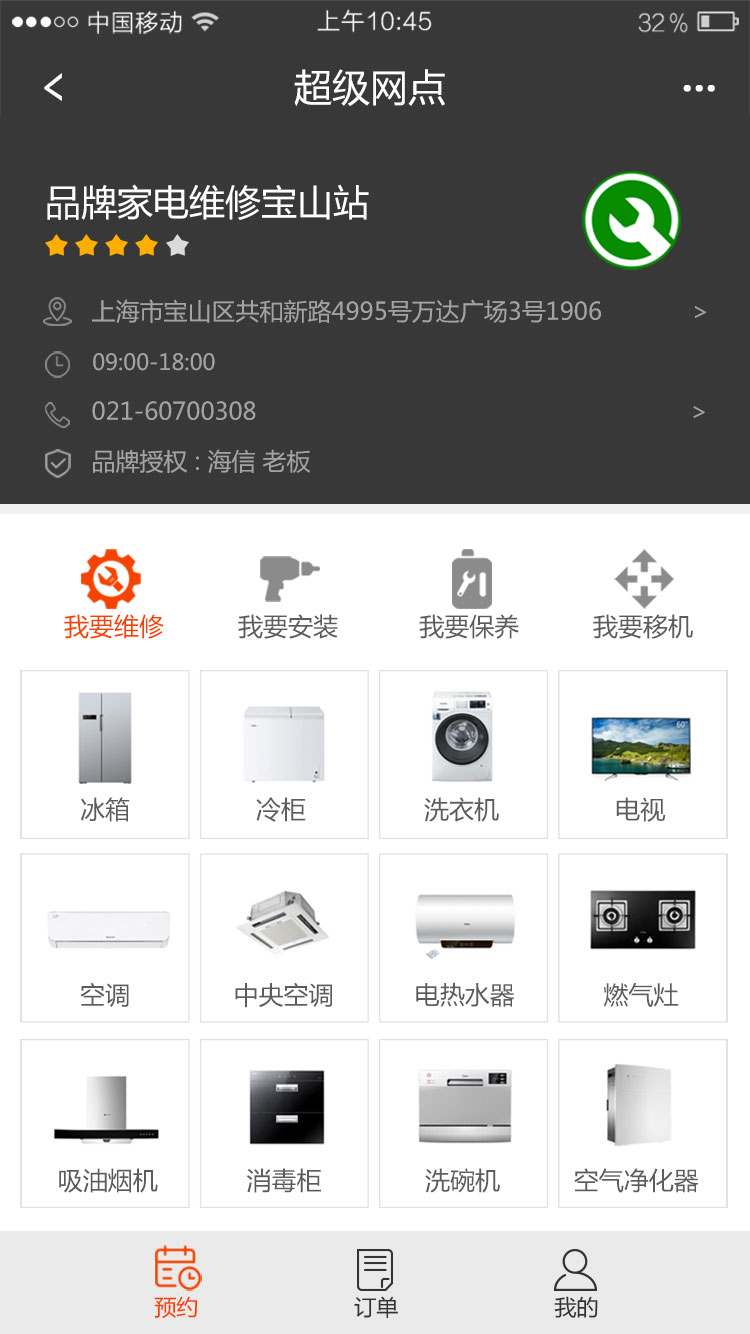Open the address row for 共和新路4995号
This screenshot has width=750, height=1334.
click(x=375, y=312)
